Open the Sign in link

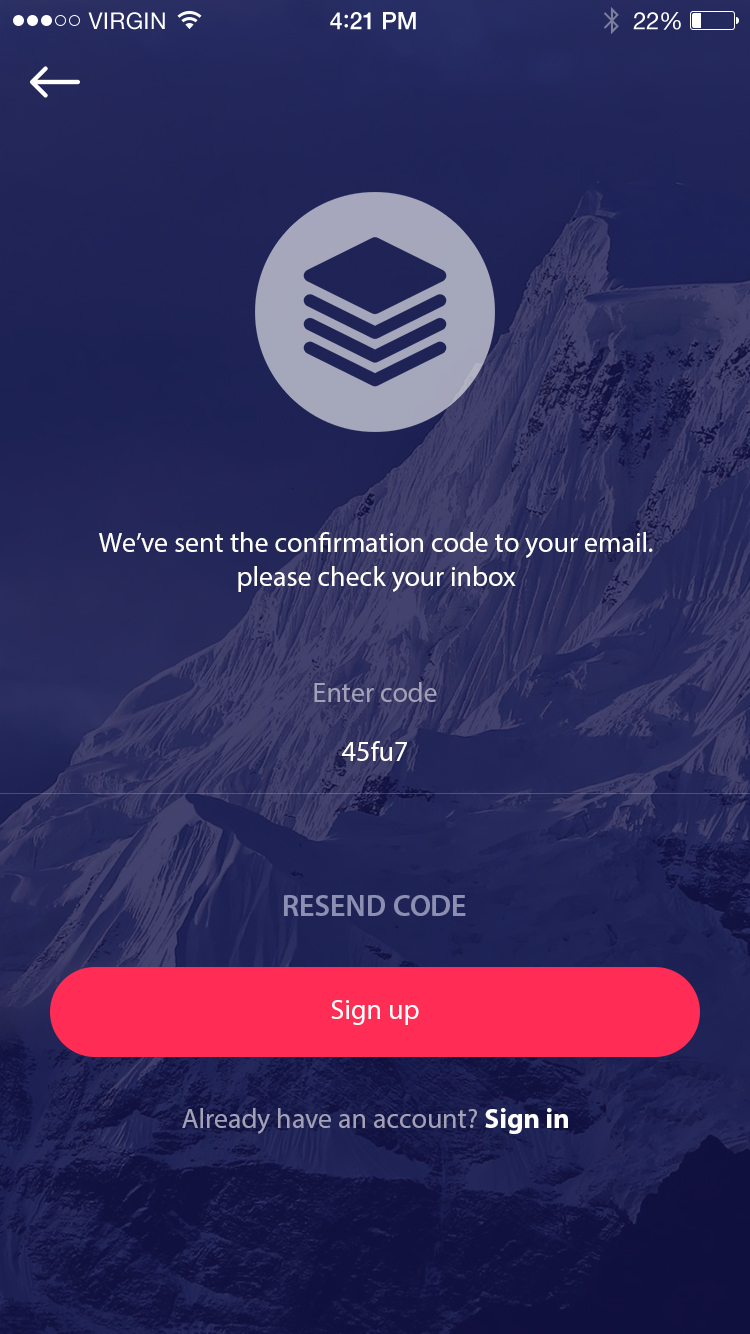(x=527, y=1119)
